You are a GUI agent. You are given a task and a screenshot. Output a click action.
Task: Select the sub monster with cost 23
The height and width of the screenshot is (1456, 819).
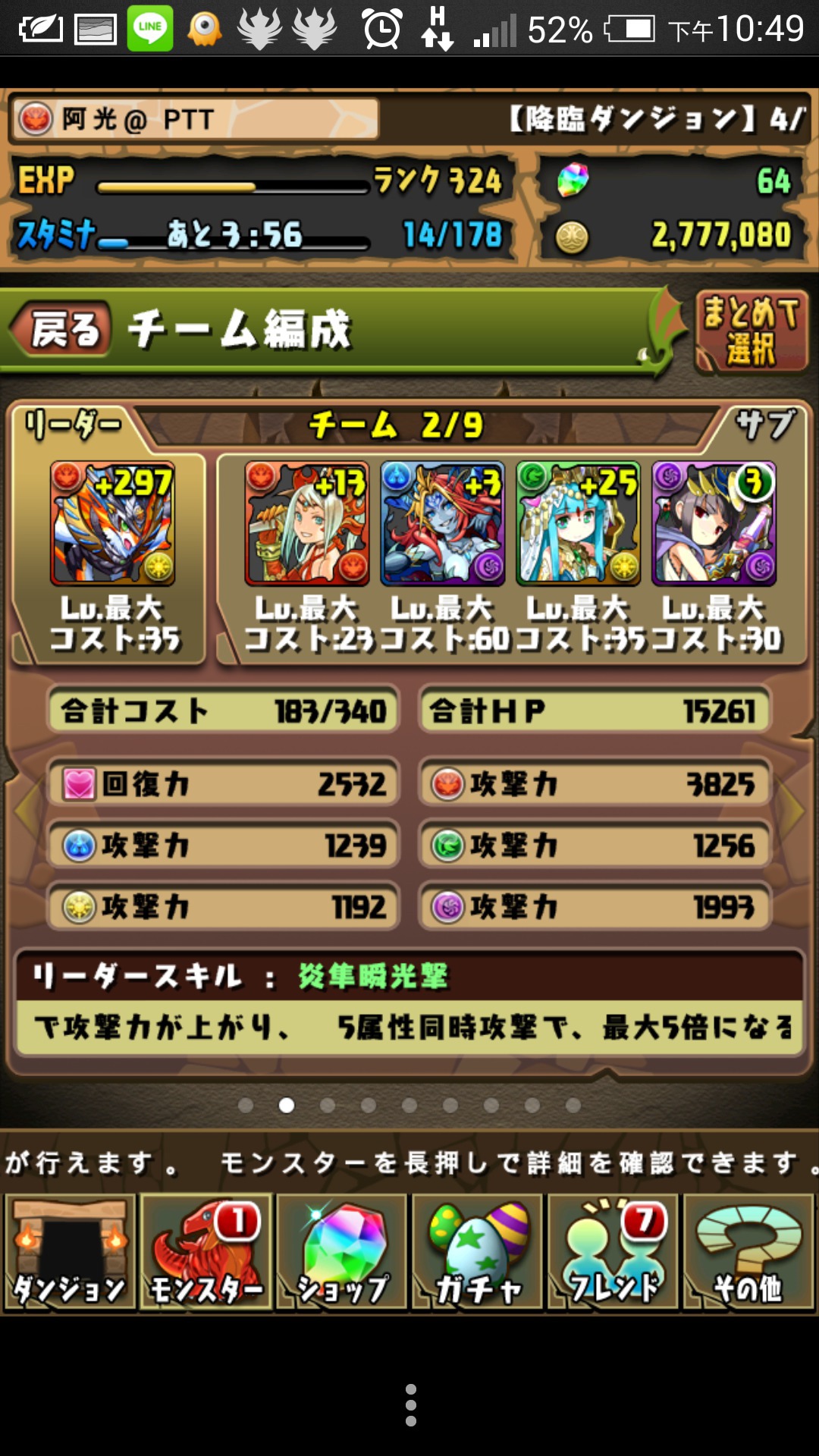coord(306,523)
